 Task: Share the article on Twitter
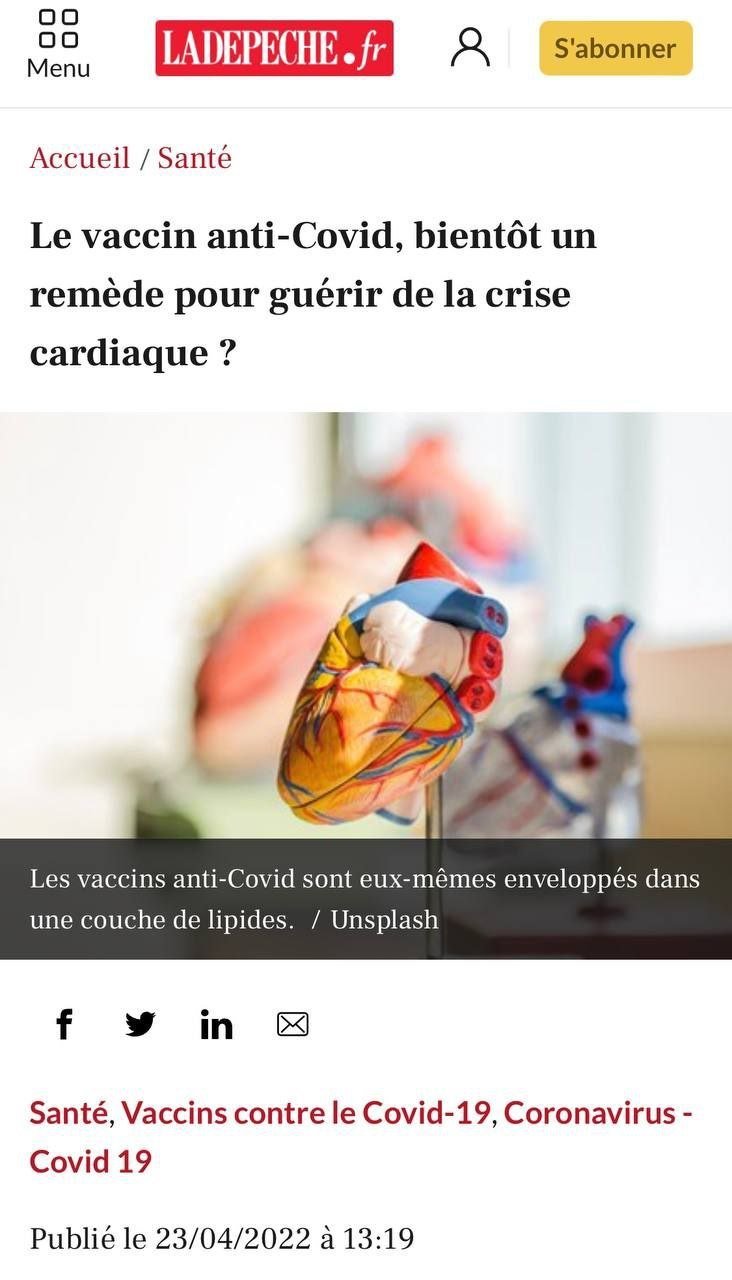coord(140,1024)
